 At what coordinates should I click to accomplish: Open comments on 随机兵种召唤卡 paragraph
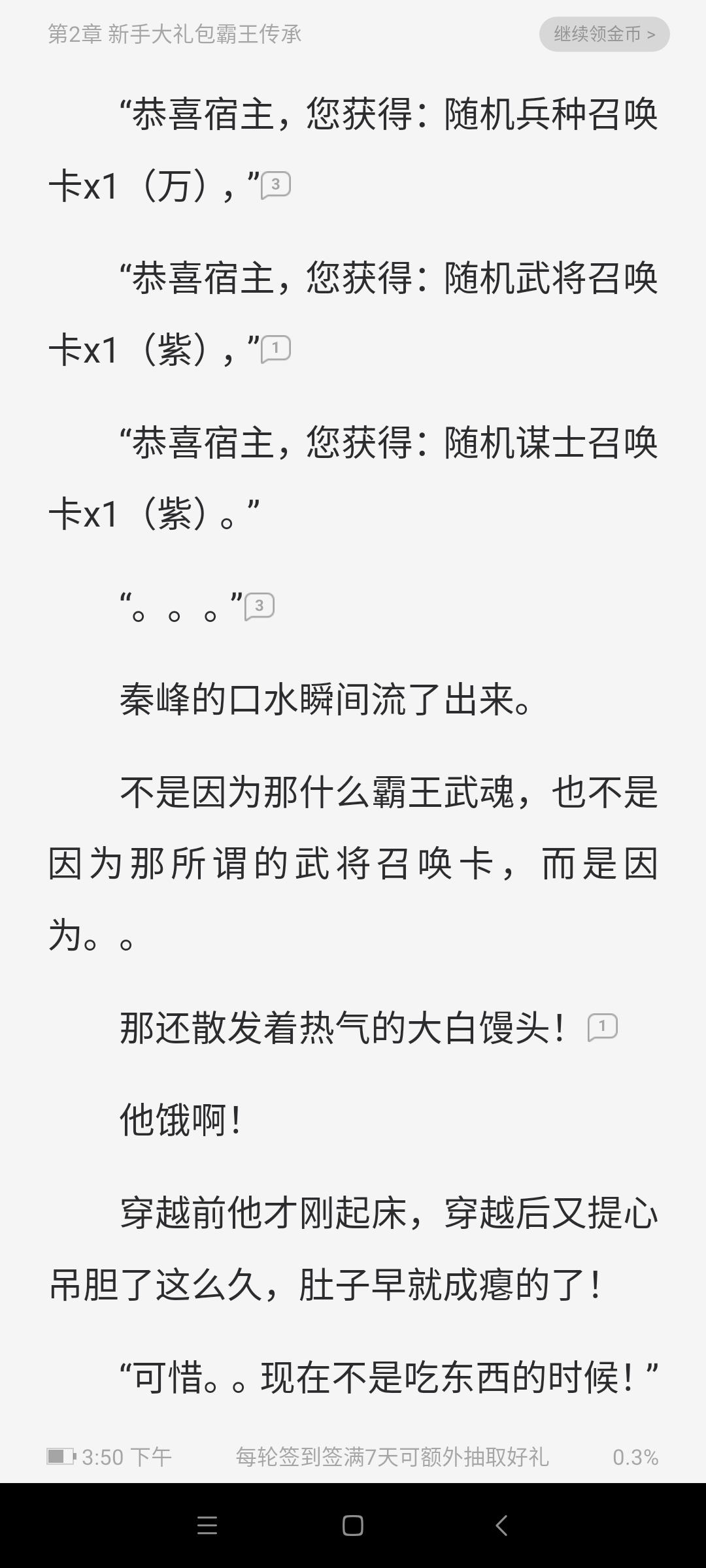[276, 186]
